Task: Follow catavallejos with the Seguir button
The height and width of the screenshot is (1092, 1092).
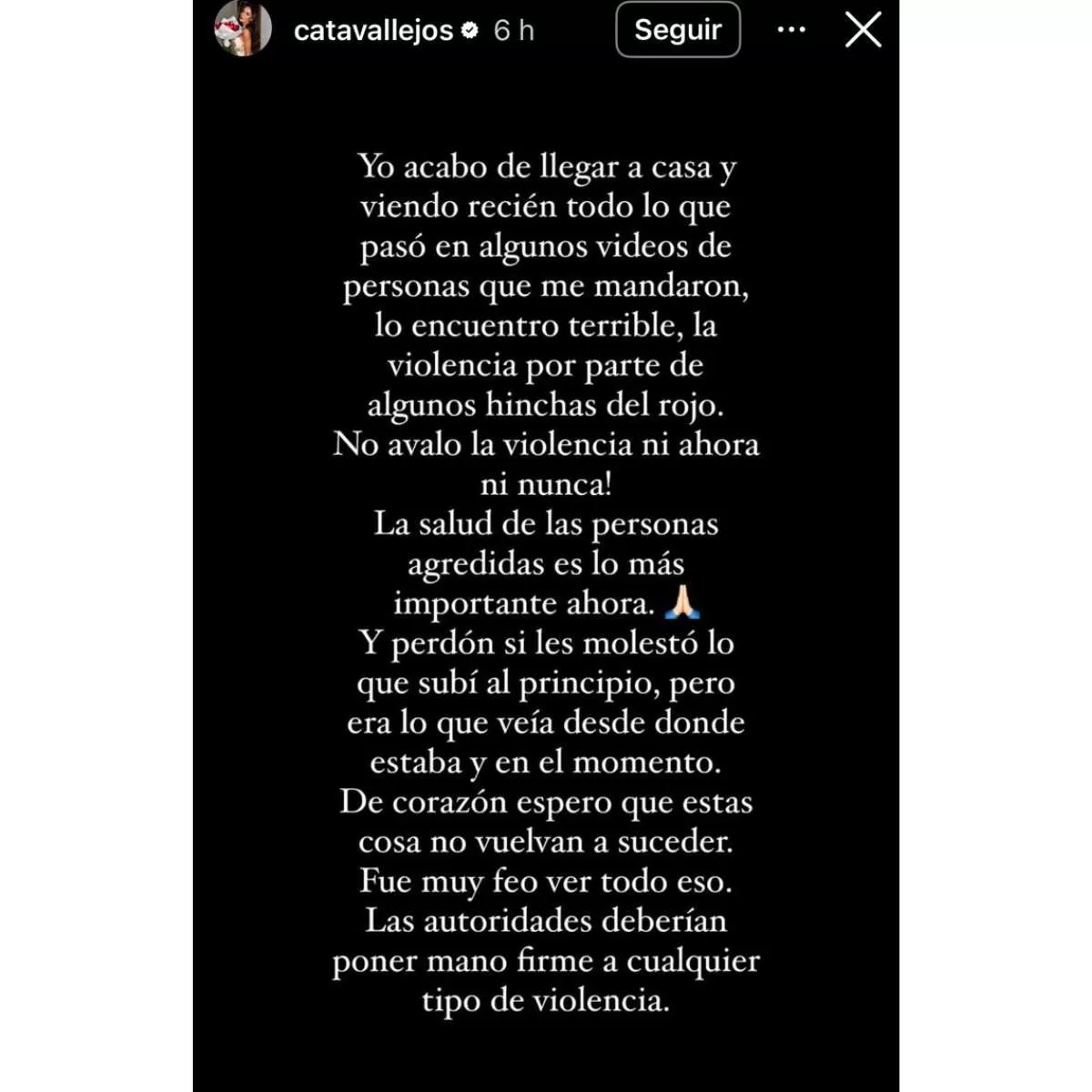Action: (678, 30)
